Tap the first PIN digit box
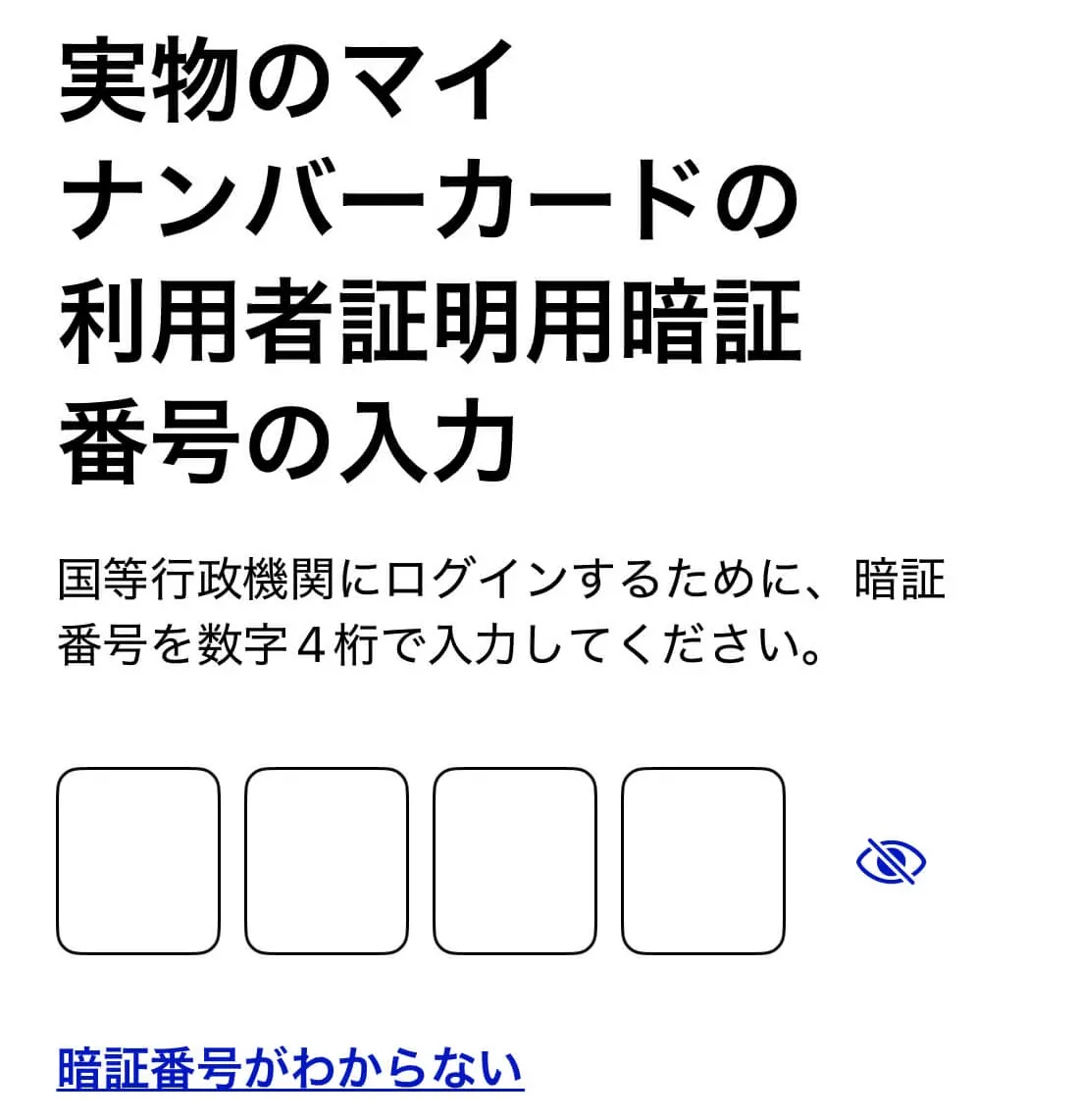 point(138,861)
